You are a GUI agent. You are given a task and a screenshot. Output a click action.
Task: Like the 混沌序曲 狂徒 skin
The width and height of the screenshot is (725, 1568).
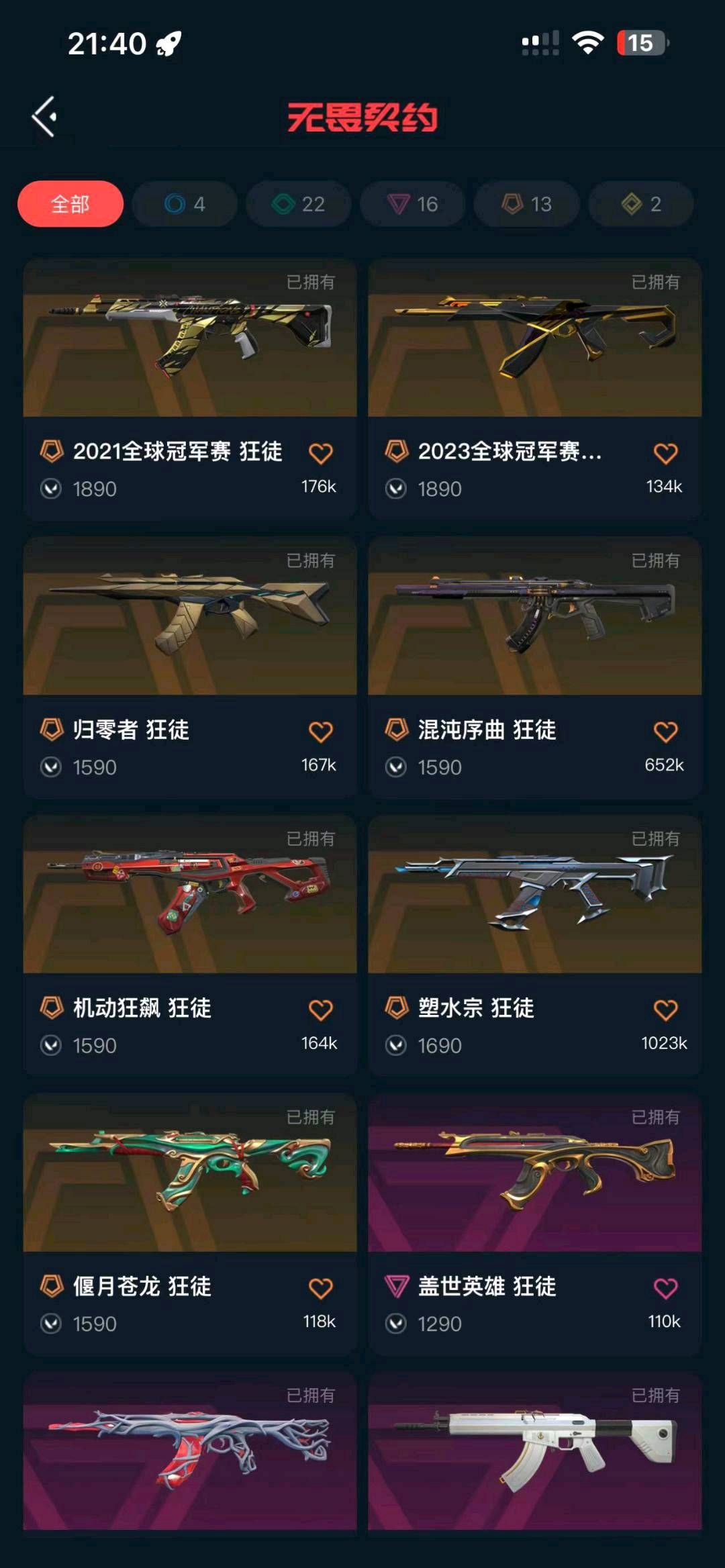pos(665,732)
